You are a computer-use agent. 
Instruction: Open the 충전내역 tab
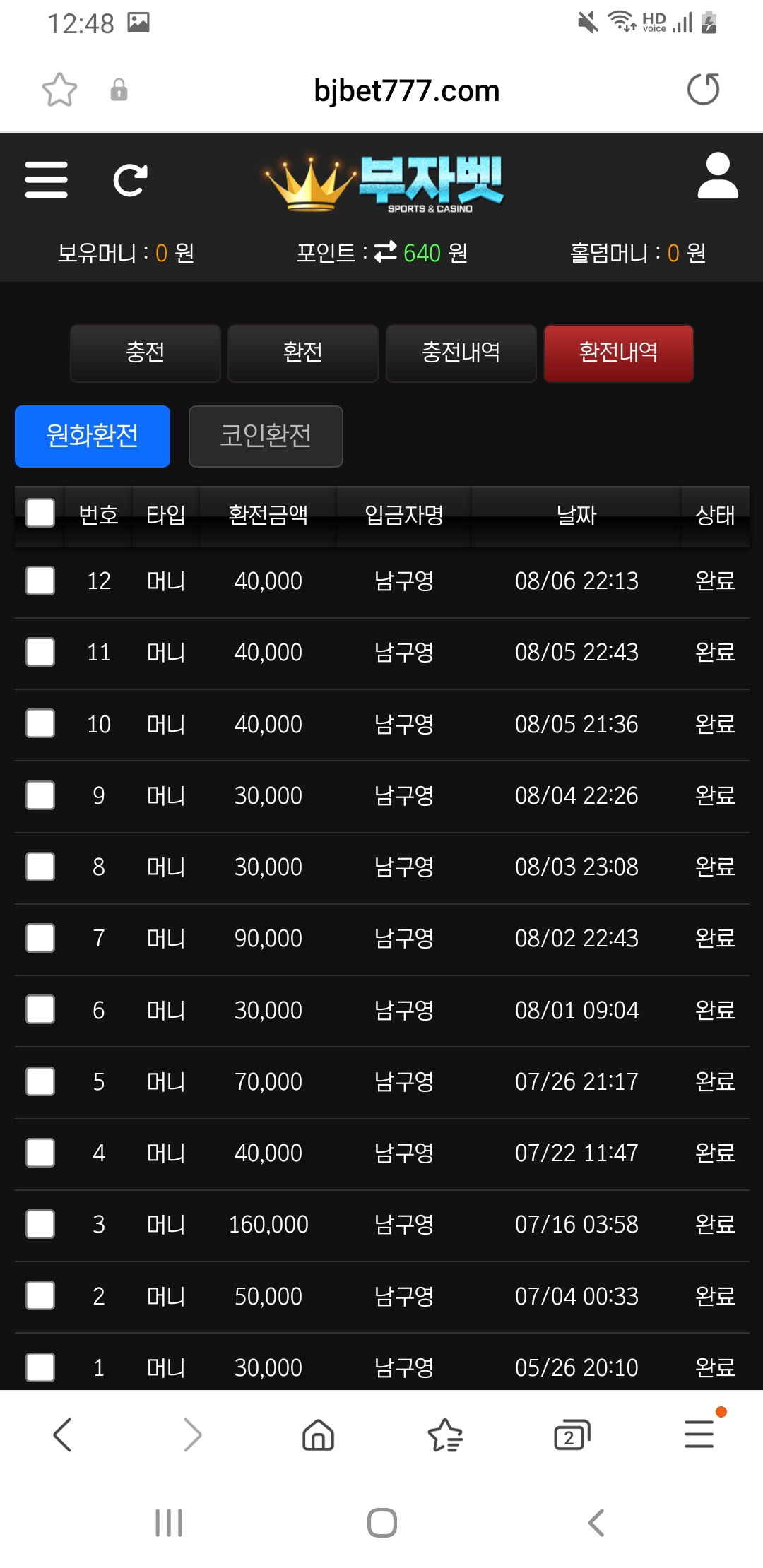(461, 353)
